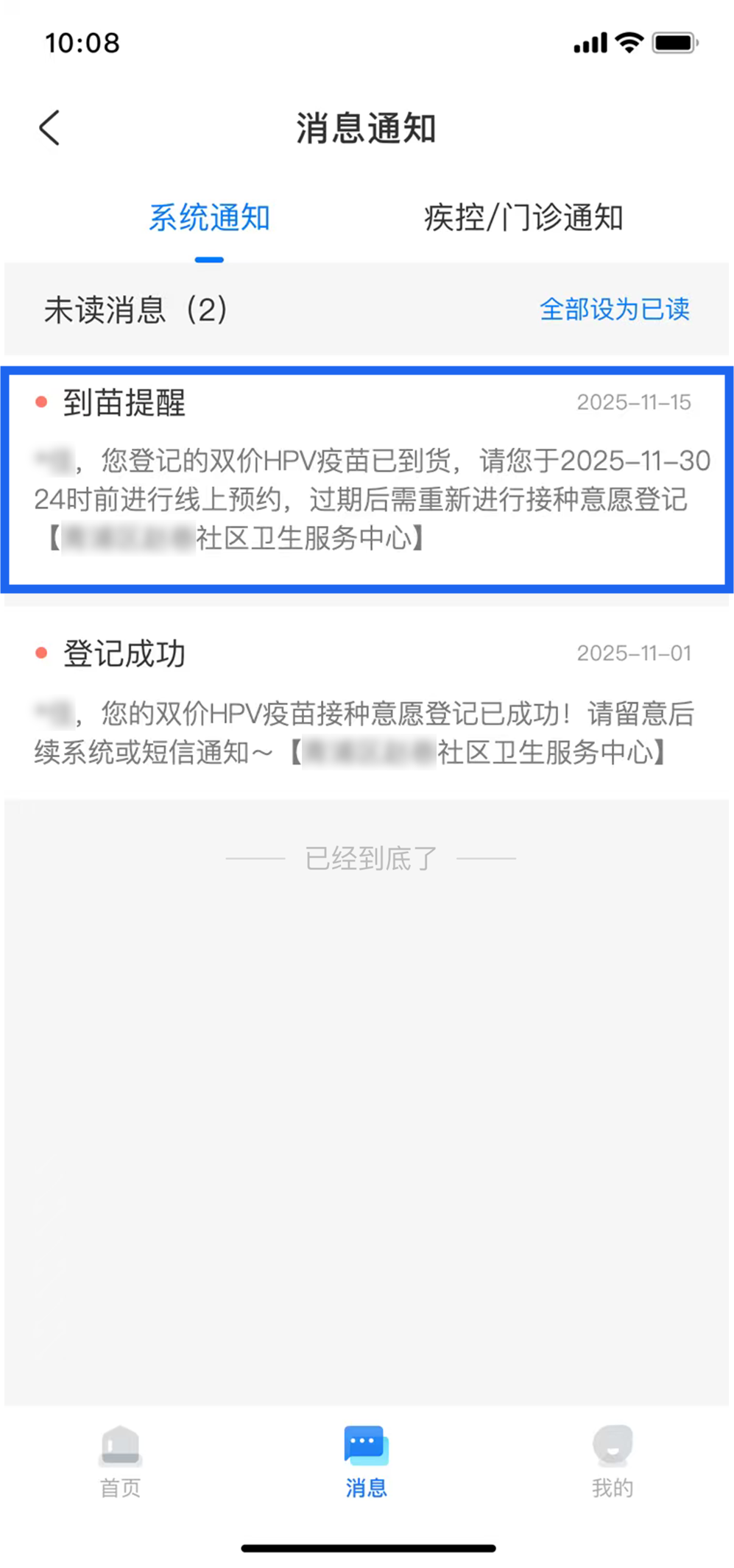Select the 系统通知 tab
734x1568 pixels.
(209, 219)
